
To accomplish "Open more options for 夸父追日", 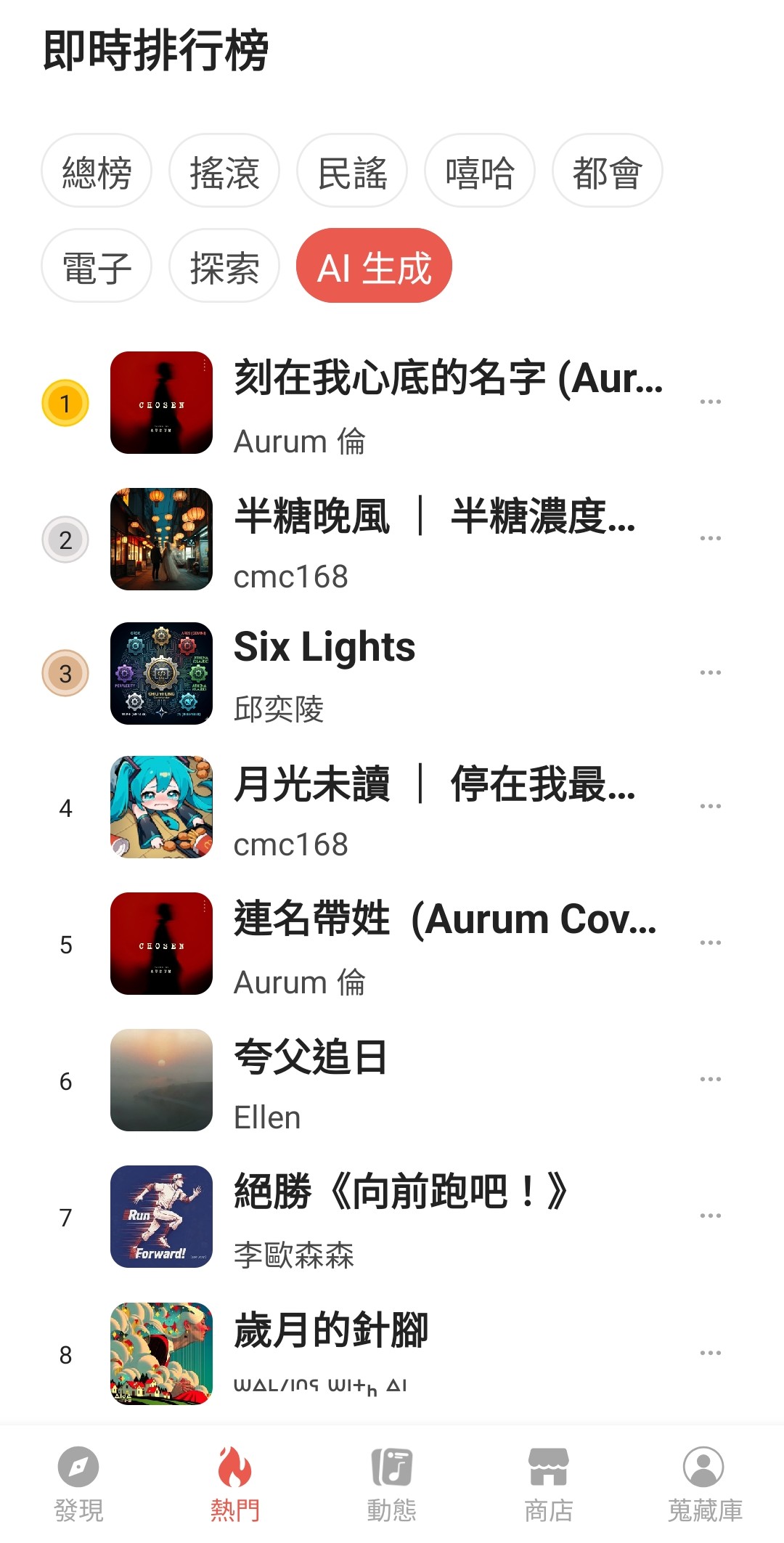I will pos(710,1079).
